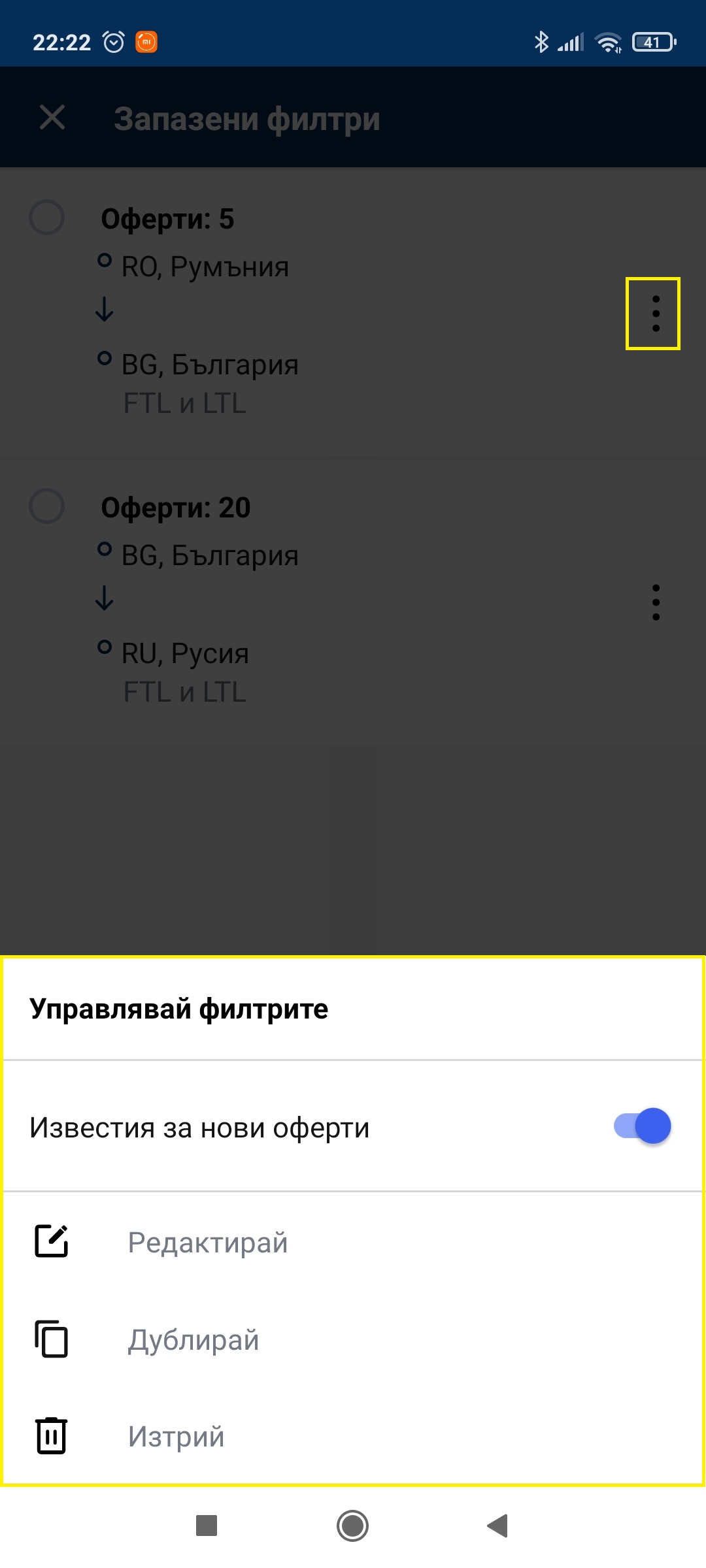
Task: Select the radio button for Оферти: 5
Action: pos(47,218)
